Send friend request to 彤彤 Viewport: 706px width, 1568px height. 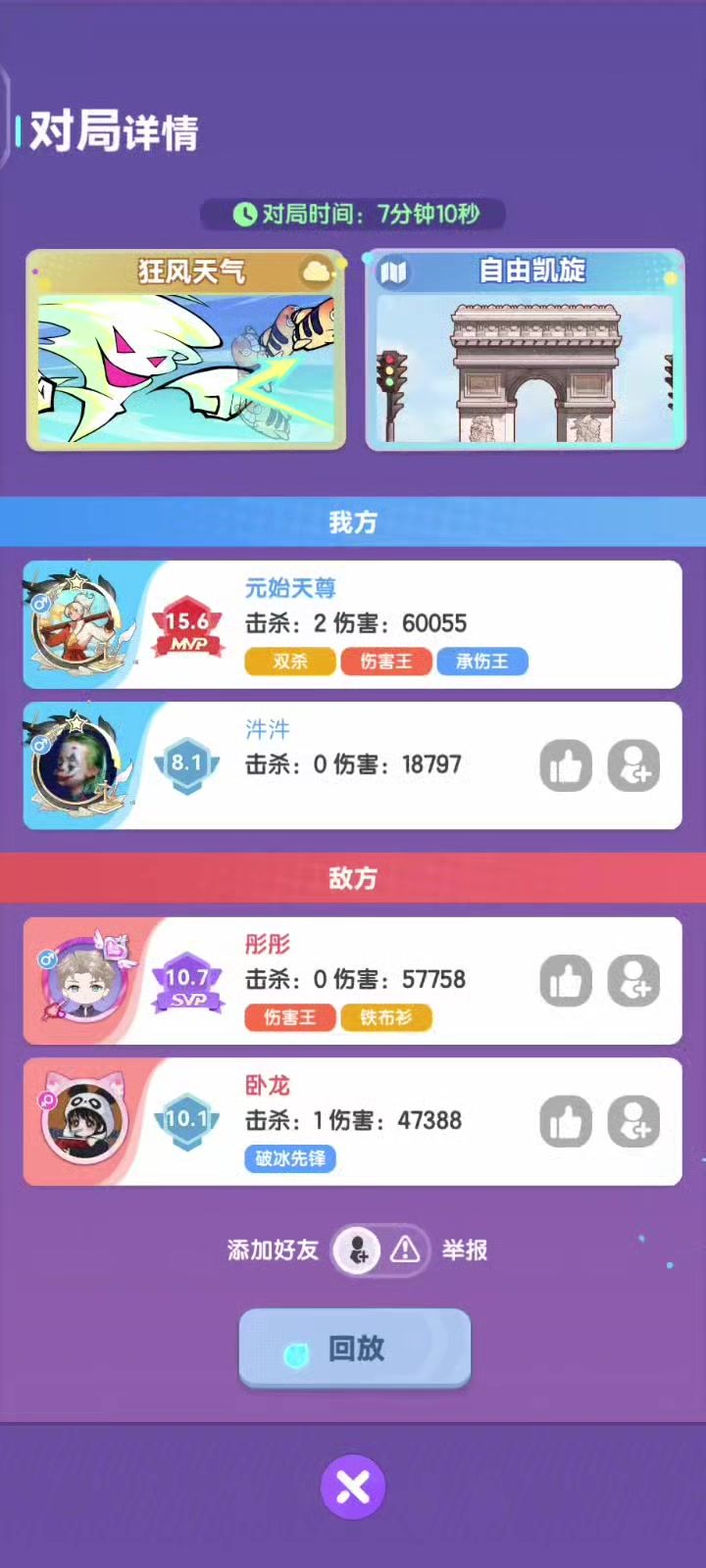[634, 981]
